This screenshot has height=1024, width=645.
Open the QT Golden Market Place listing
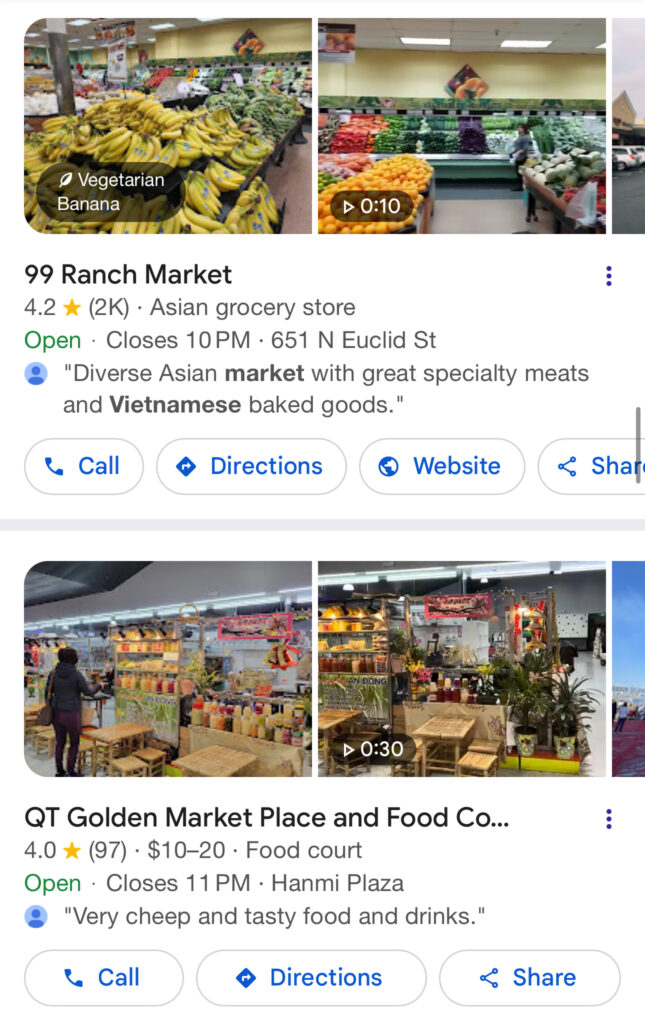point(266,819)
